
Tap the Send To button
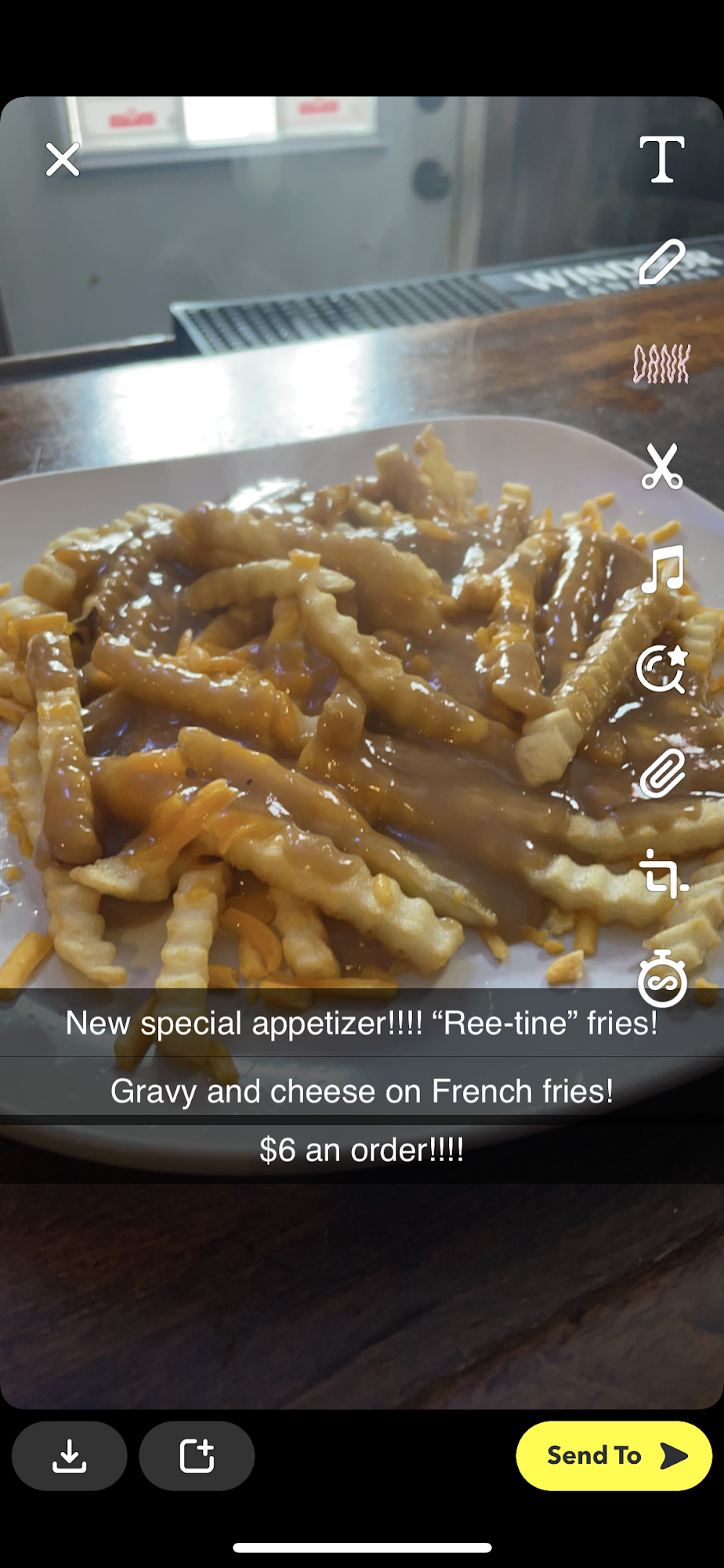click(x=614, y=1456)
